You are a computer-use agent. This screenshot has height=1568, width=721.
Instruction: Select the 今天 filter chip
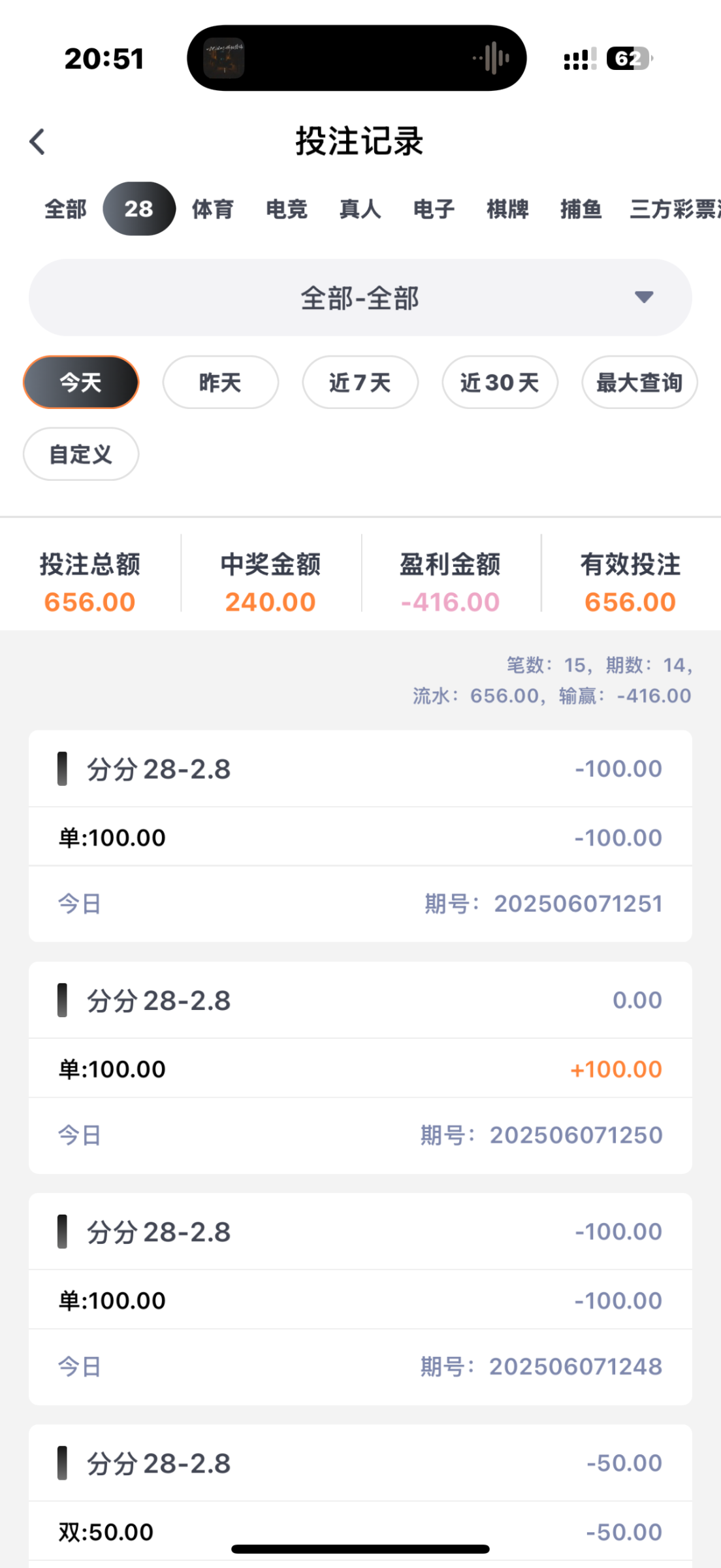point(81,382)
